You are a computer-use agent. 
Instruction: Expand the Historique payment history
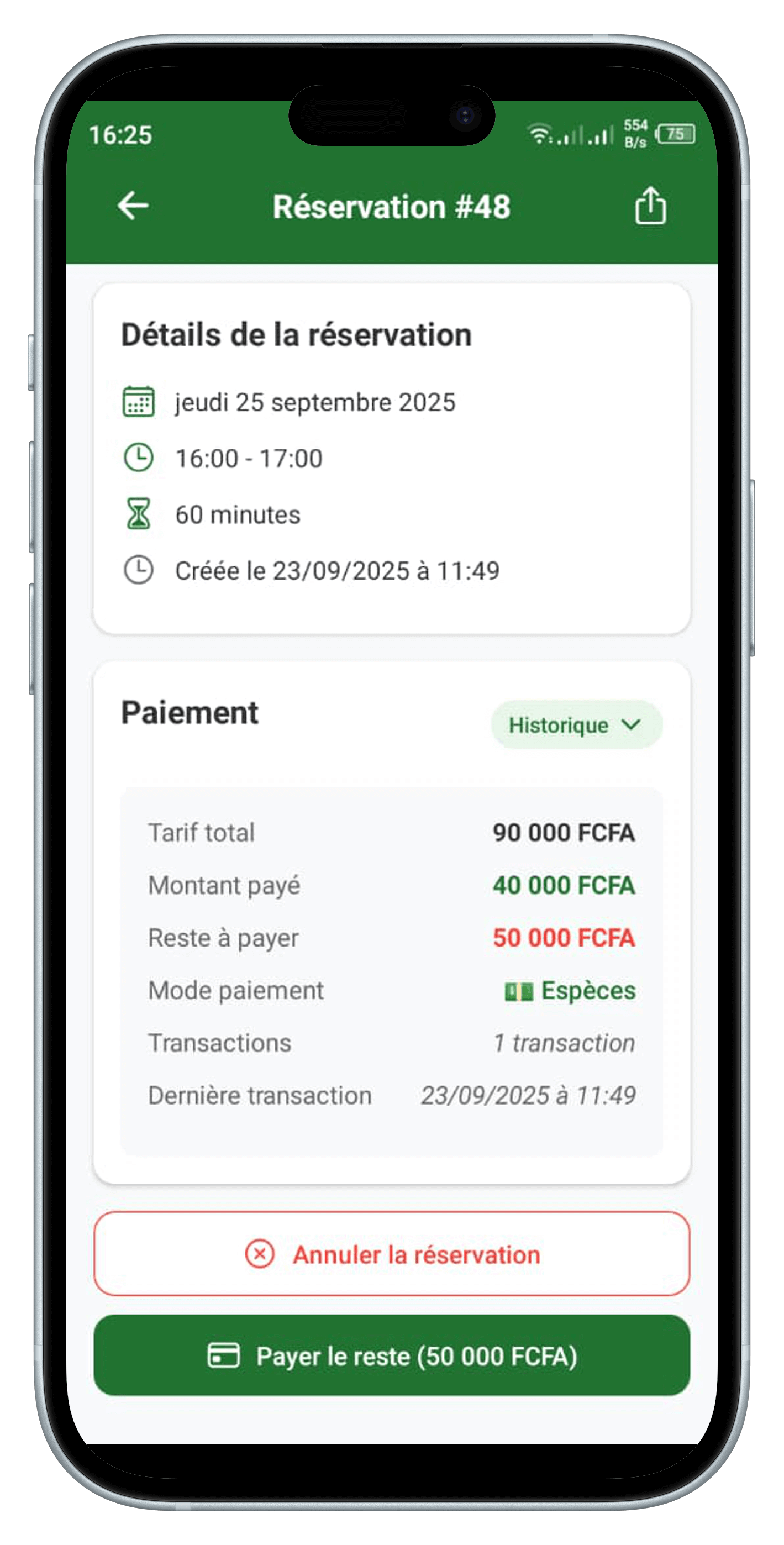(x=576, y=724)
